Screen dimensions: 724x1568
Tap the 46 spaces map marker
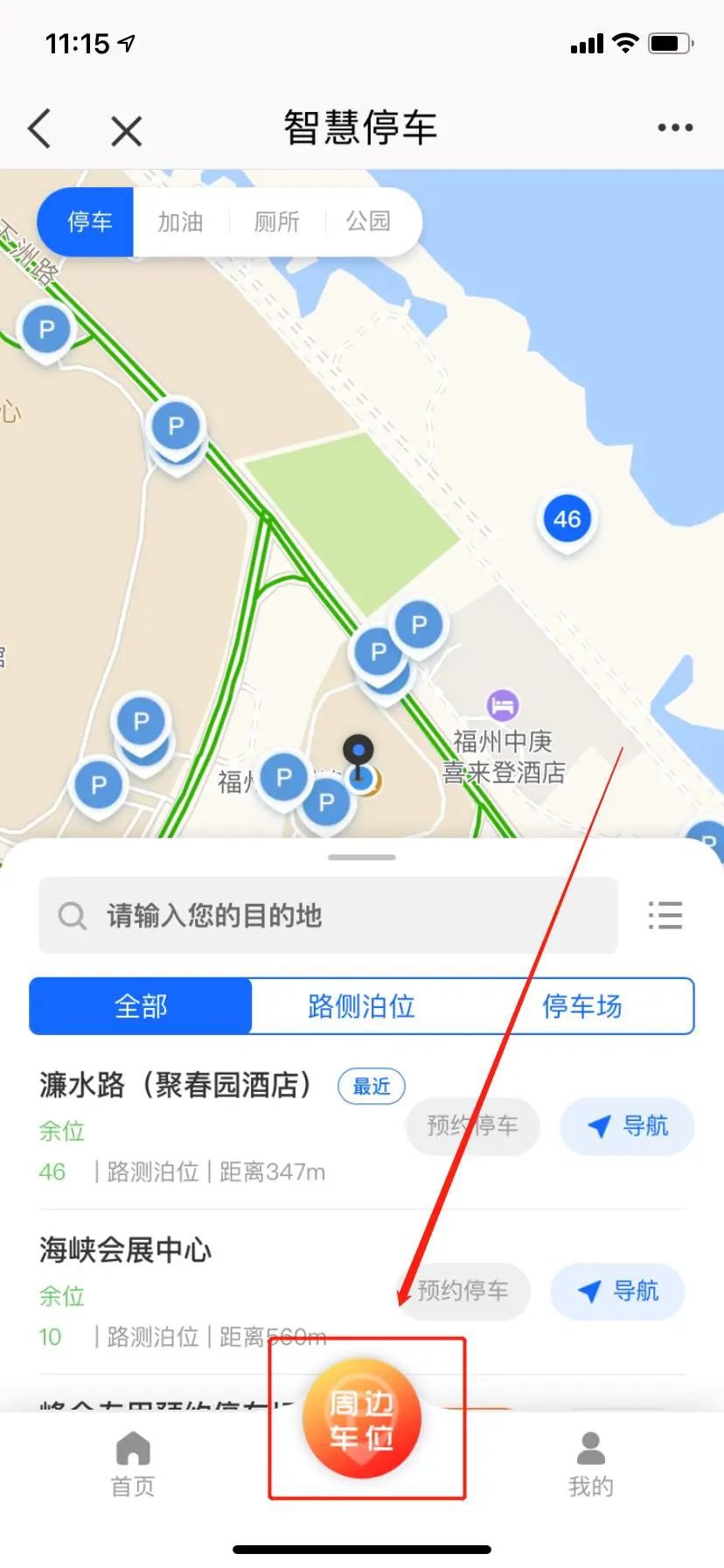pos(567,520)
